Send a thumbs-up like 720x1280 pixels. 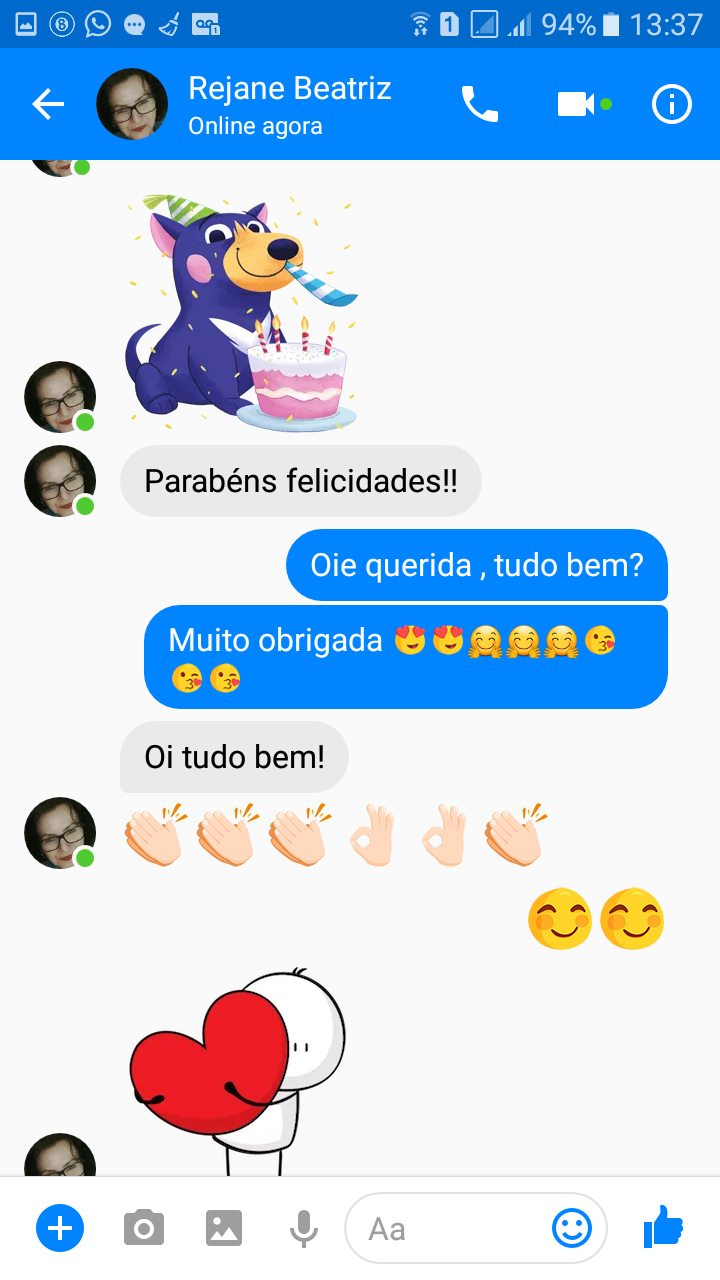click(663, 1226)
